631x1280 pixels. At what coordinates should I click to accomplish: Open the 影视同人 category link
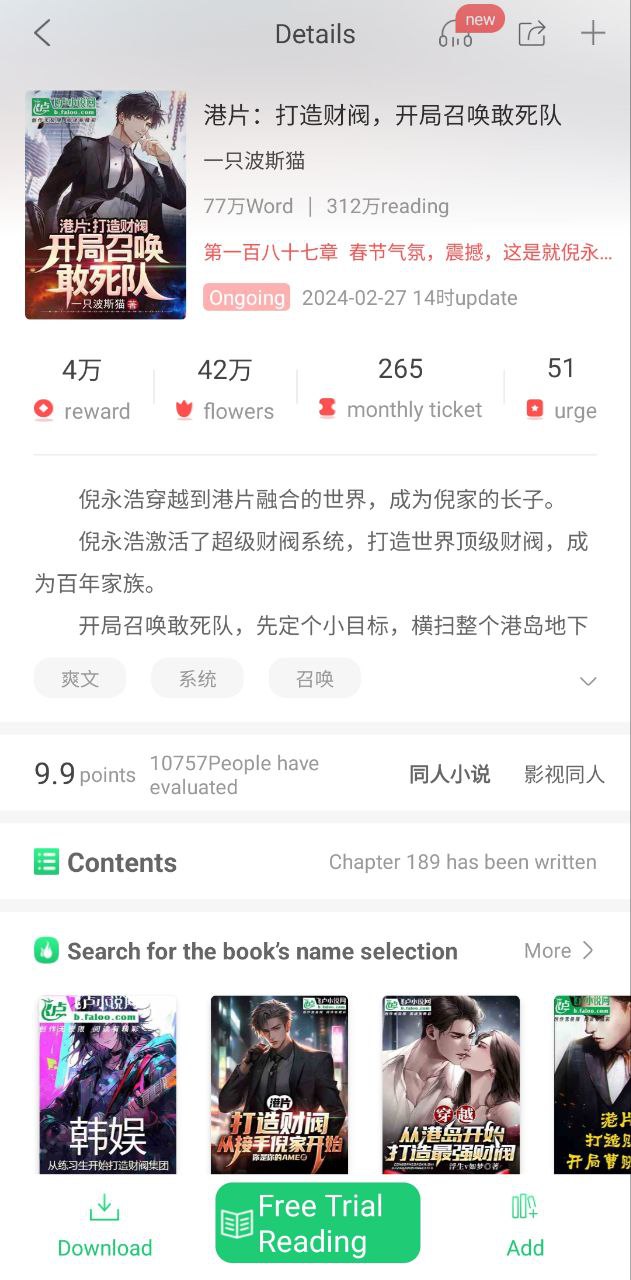pos(564,774)
